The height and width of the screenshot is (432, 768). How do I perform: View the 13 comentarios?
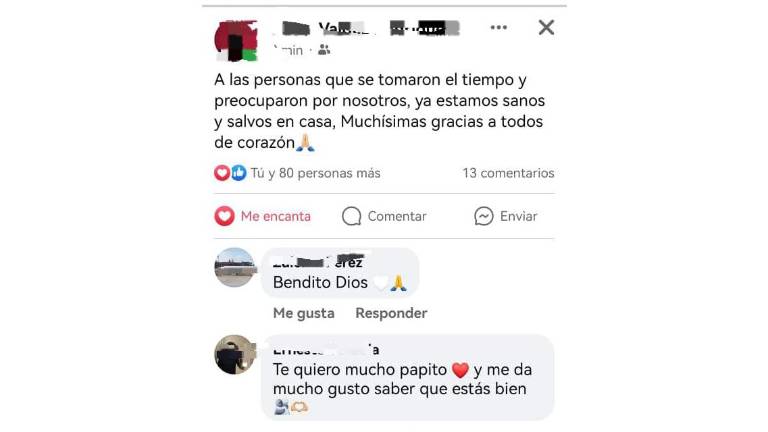[x=508, y=173]
